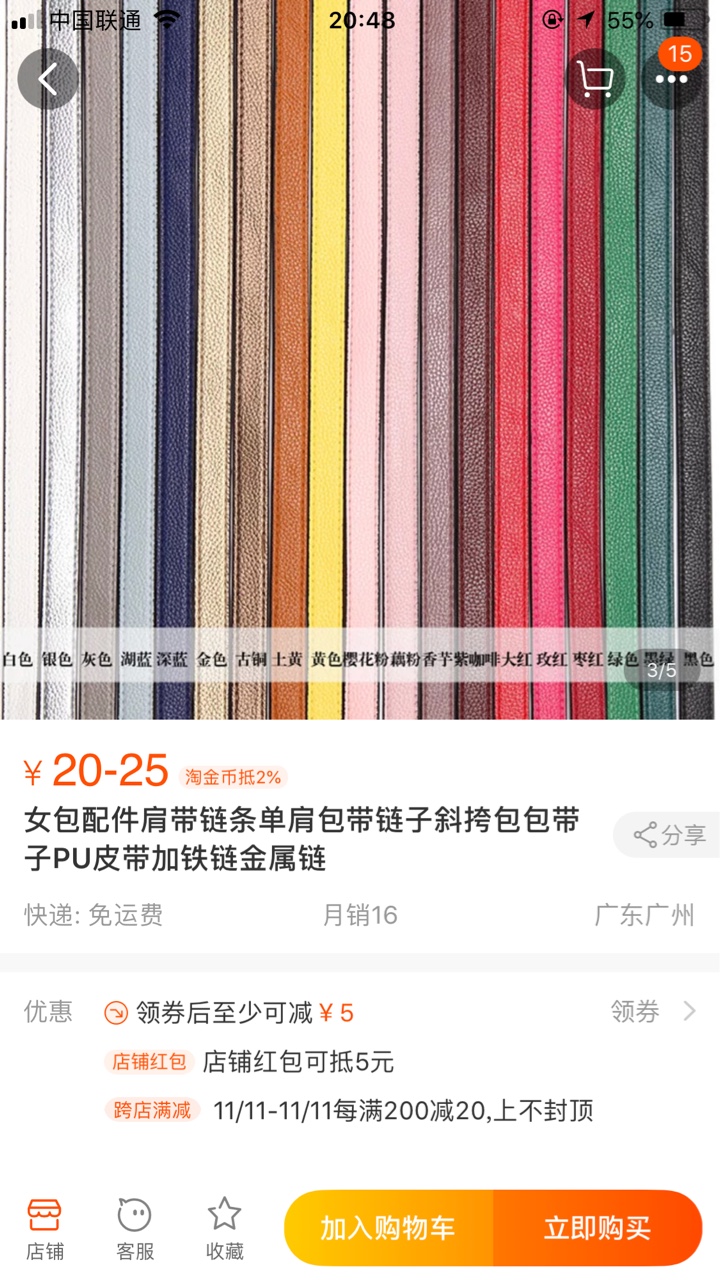Go back using the back arrow
This screenshot has width=720, height=1280.
tap(48, 79)
